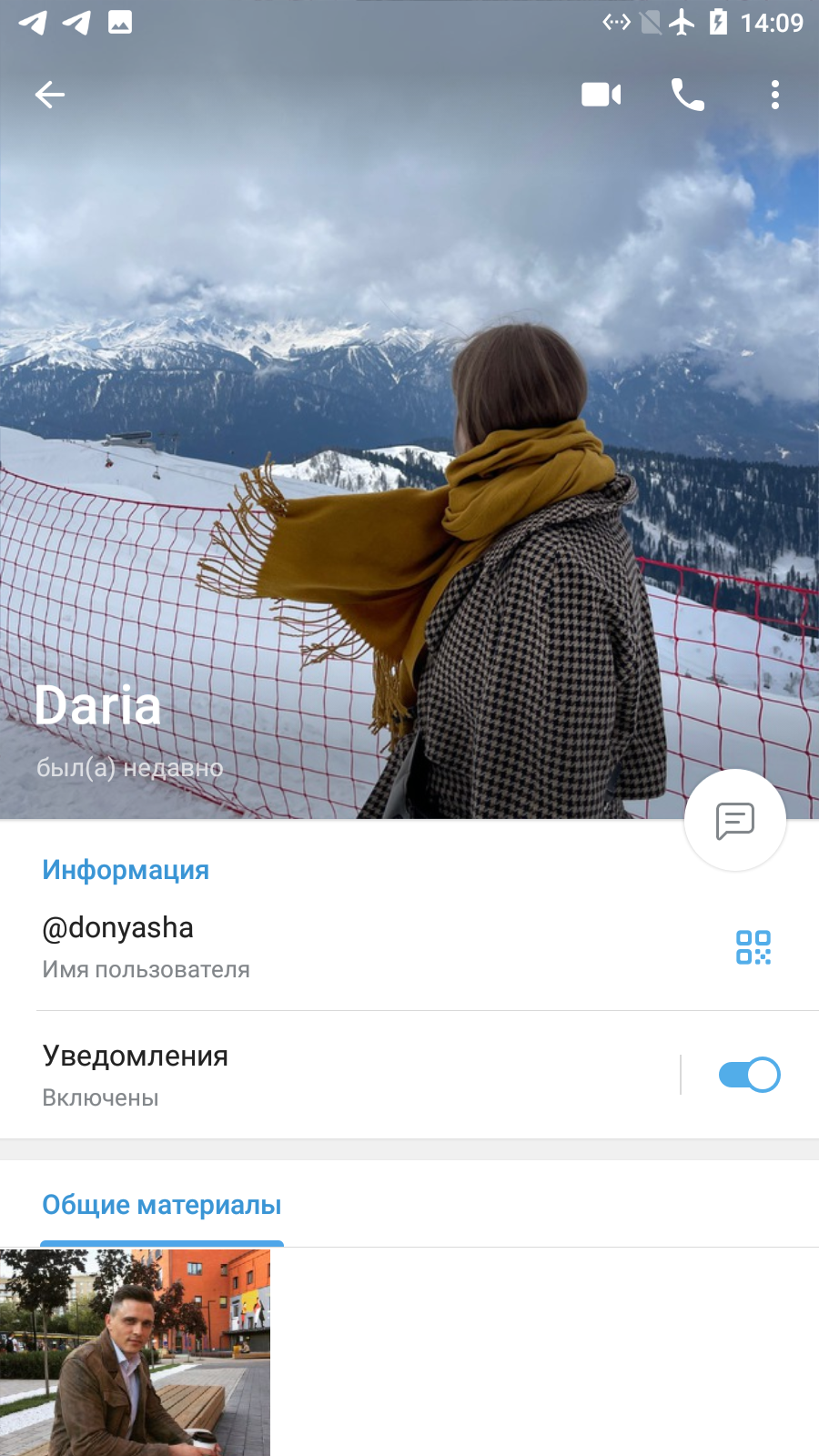This screenshot has width=819, height=1456.
Task: Open the three-dot overflow menu
Action: click(x=775, y=95)
